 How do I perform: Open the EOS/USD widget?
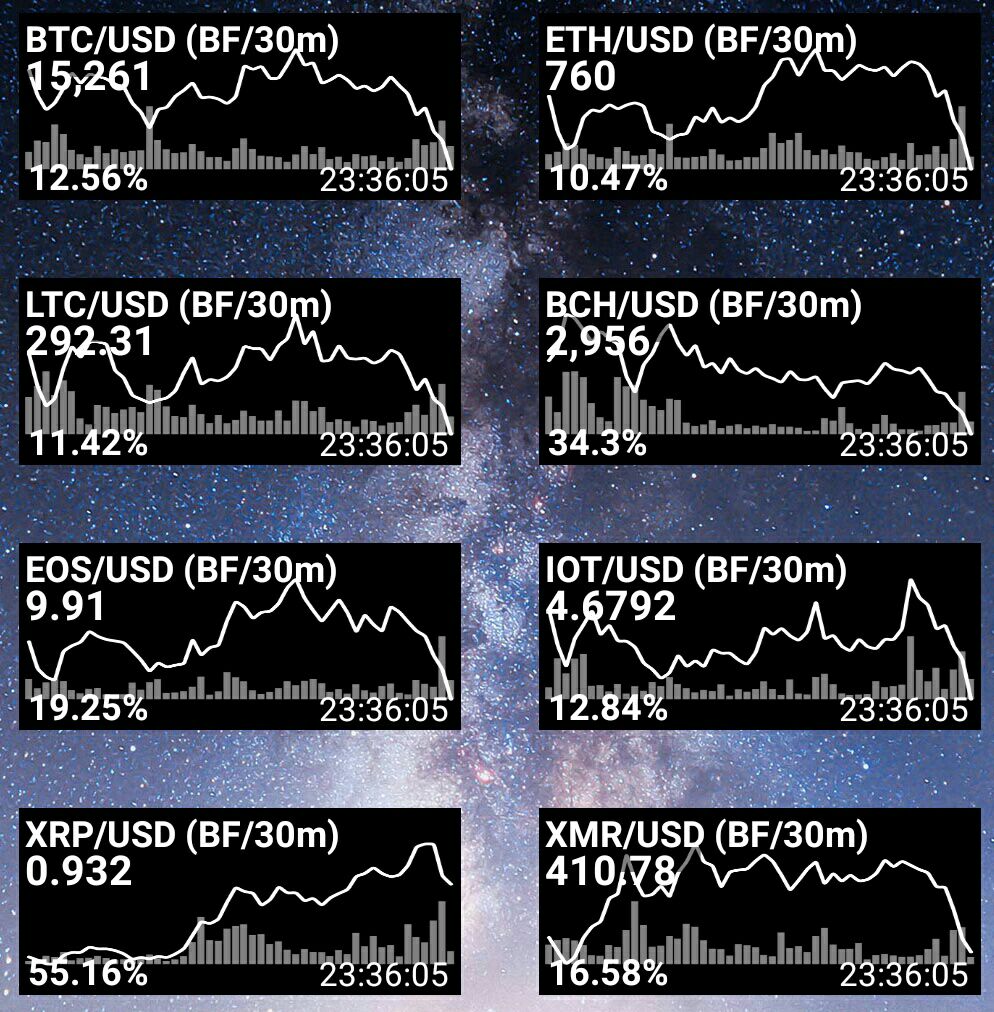coord(239,636)
